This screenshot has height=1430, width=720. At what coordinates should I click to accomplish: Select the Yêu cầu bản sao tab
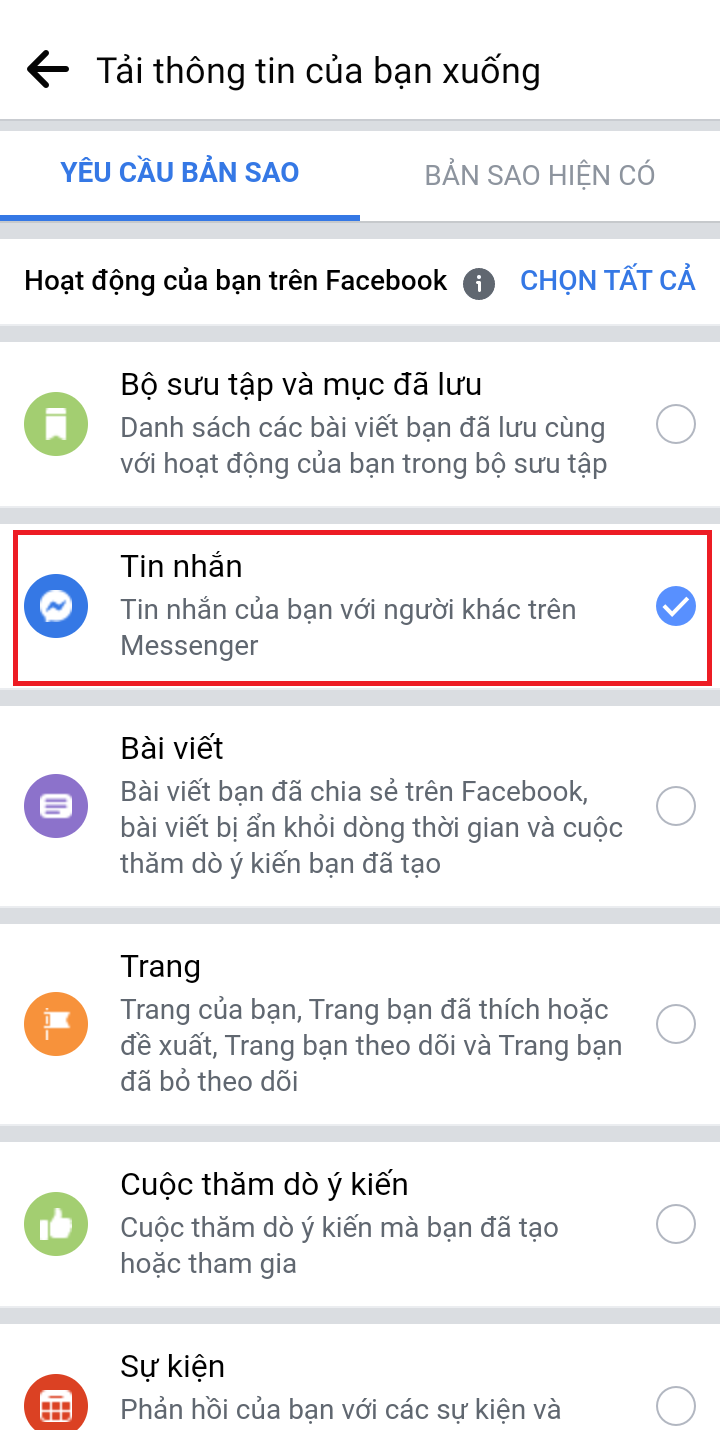pos(180,173)
